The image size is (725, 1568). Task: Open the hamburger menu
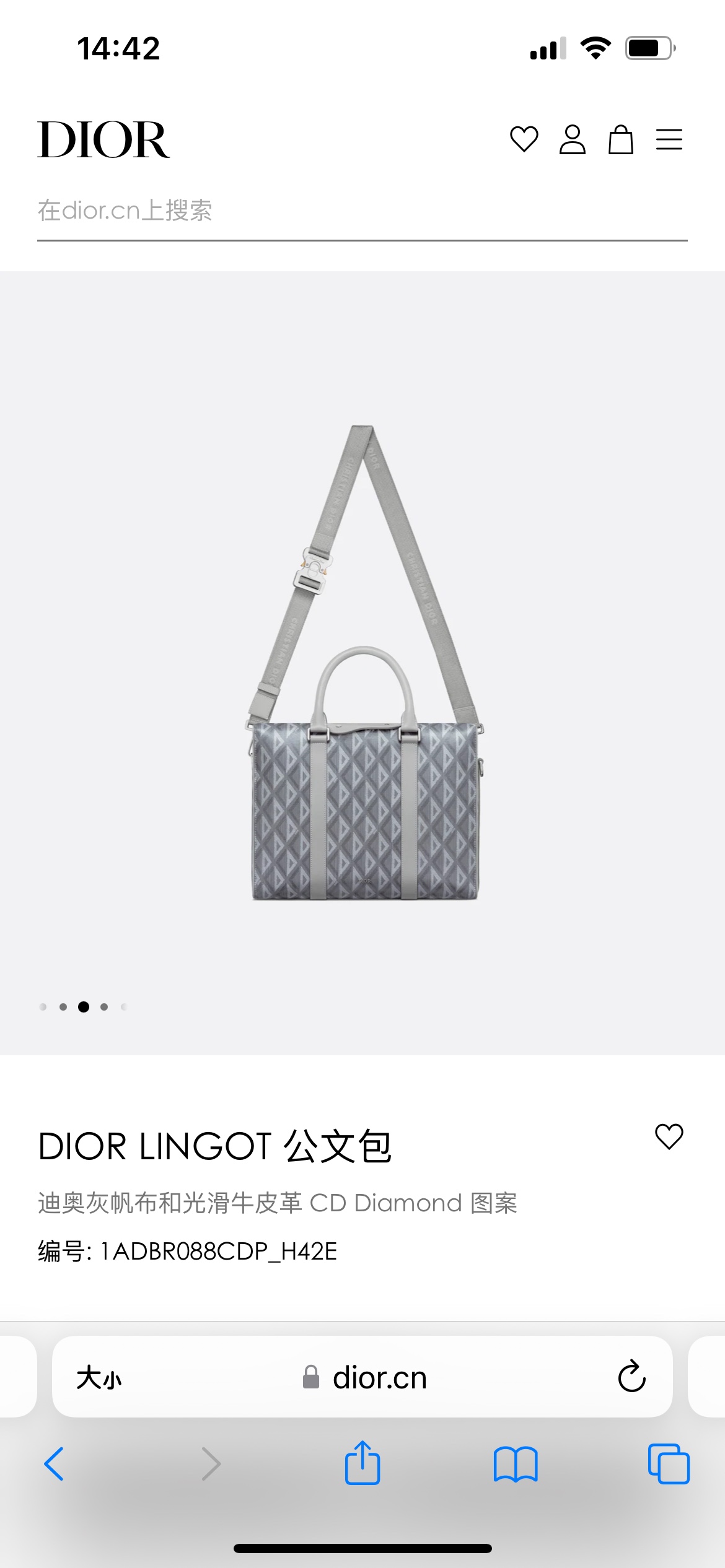pos(669,139)
